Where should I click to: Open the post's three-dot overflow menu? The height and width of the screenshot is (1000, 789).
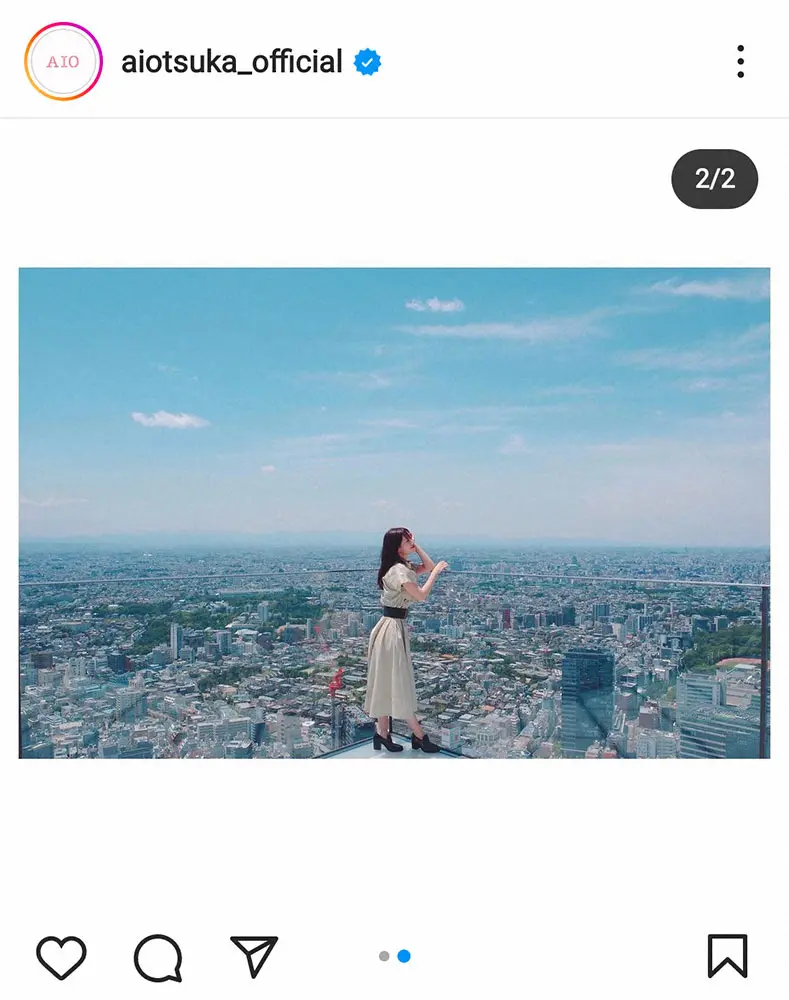coord(740,62)
